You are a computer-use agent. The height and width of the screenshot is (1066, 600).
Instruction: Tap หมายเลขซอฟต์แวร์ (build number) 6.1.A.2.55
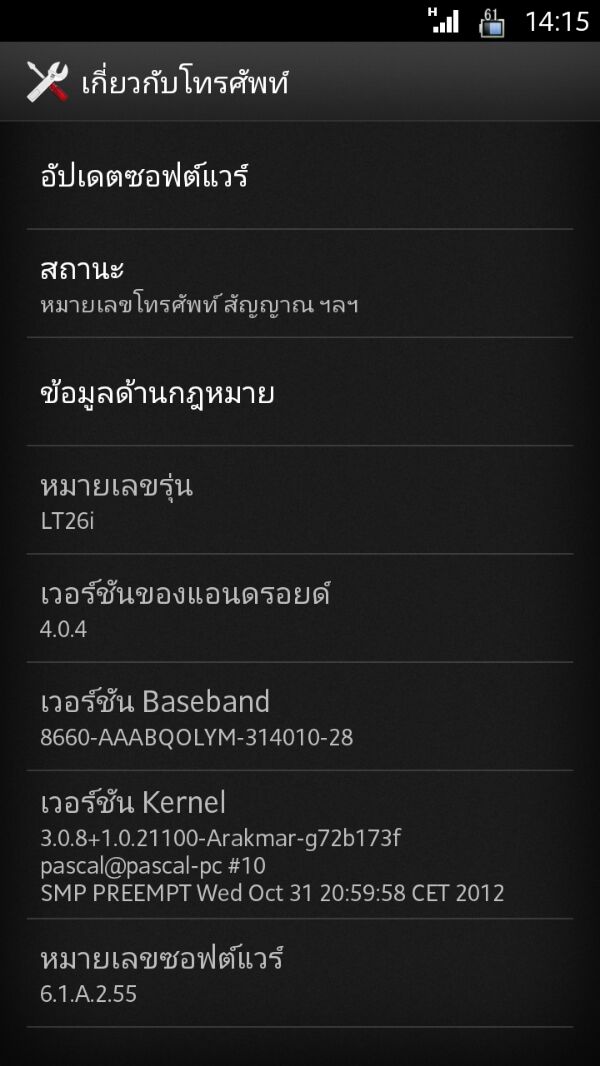click(300, 974)
